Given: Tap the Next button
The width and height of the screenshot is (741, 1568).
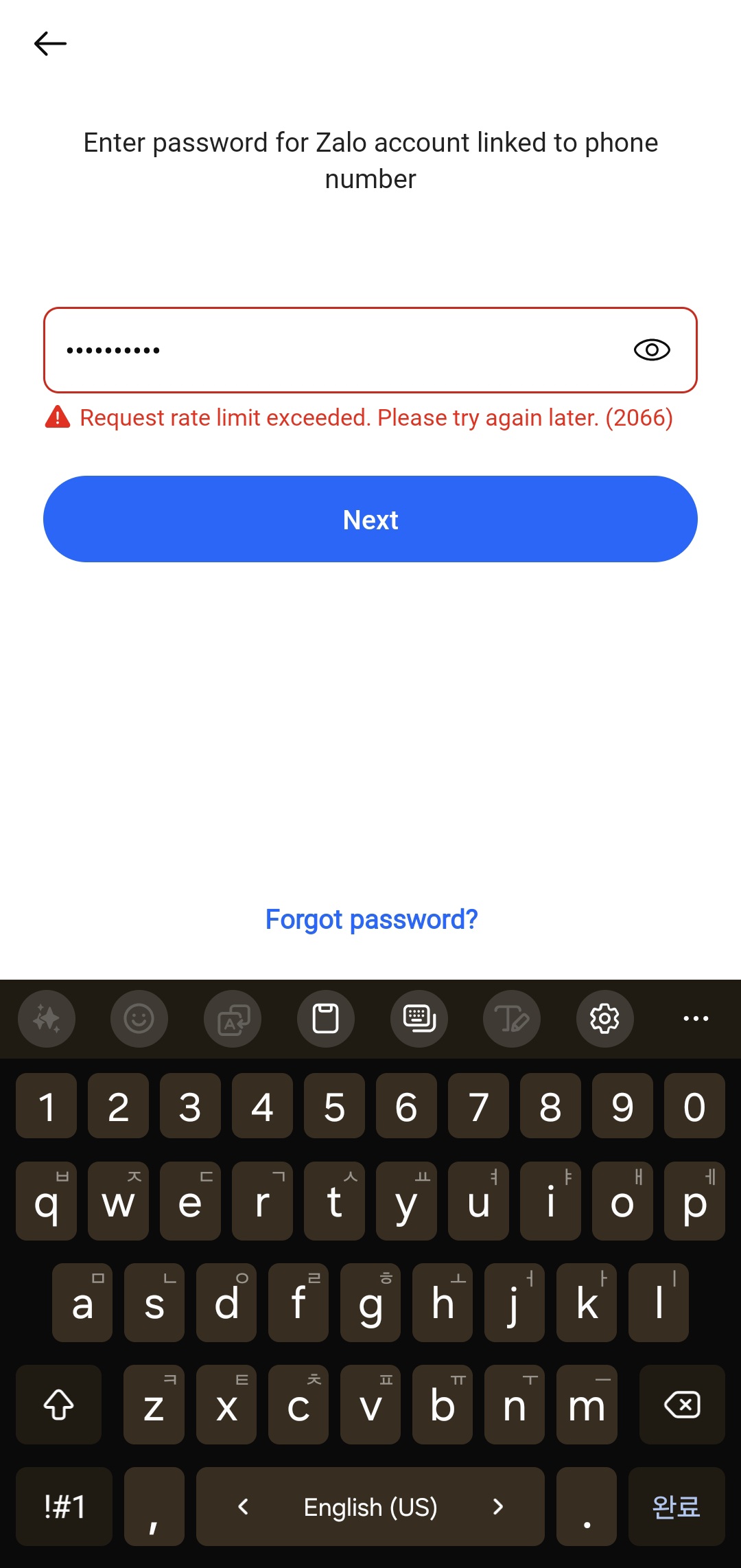Looking at the screenshot, I should pyautogui.click(x=370, y=519).
